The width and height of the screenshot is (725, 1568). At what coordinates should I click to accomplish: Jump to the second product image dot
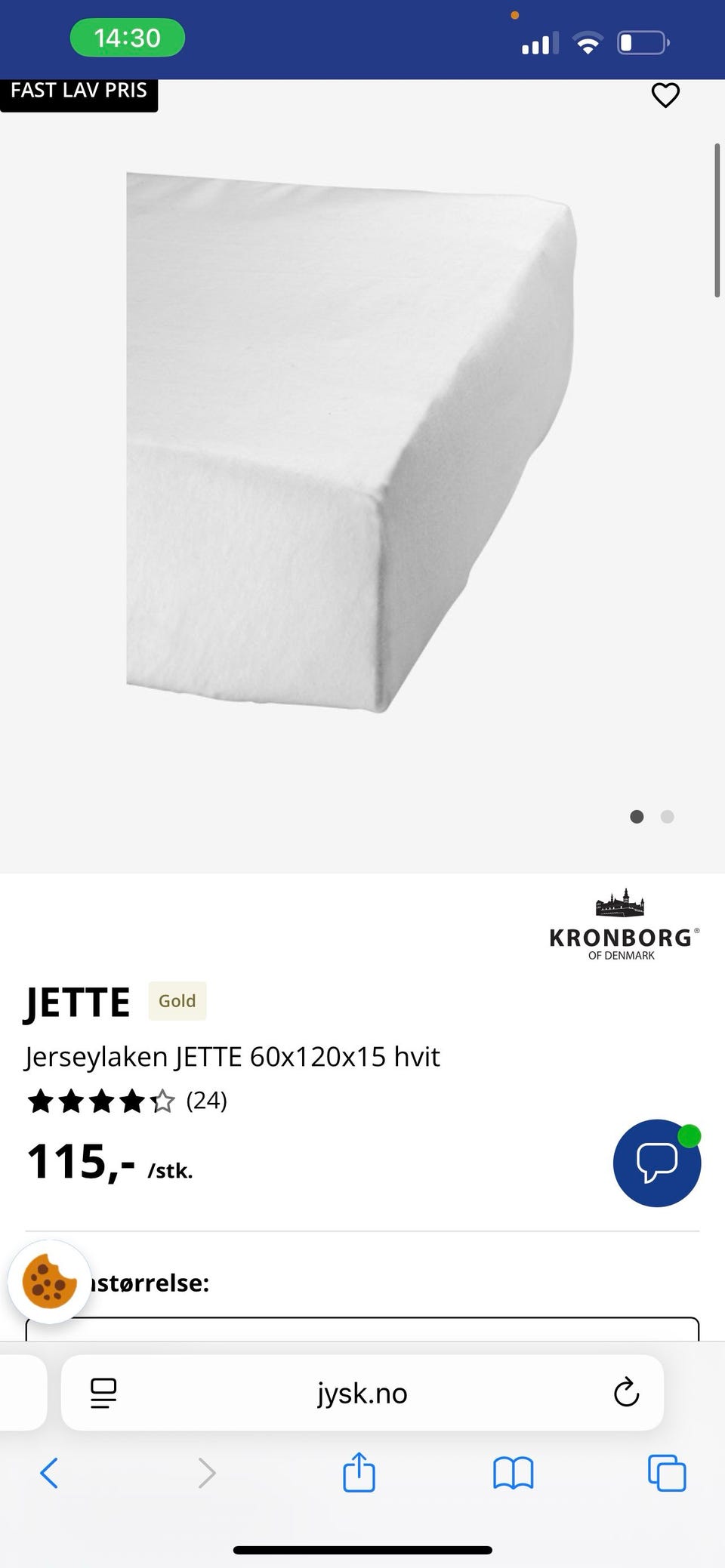[667, 817]
